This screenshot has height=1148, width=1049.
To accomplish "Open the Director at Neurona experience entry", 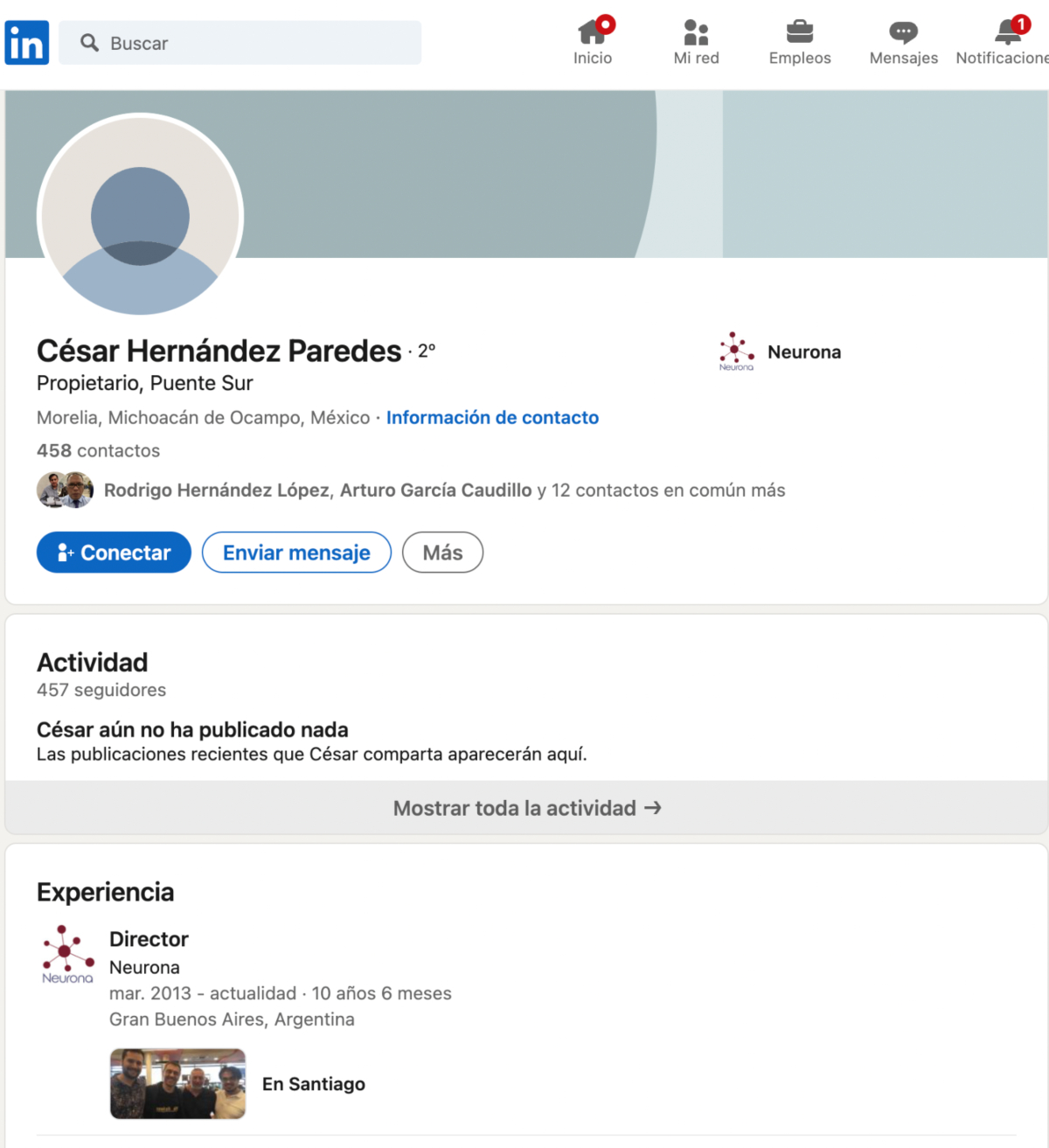I will coord(149,940).
